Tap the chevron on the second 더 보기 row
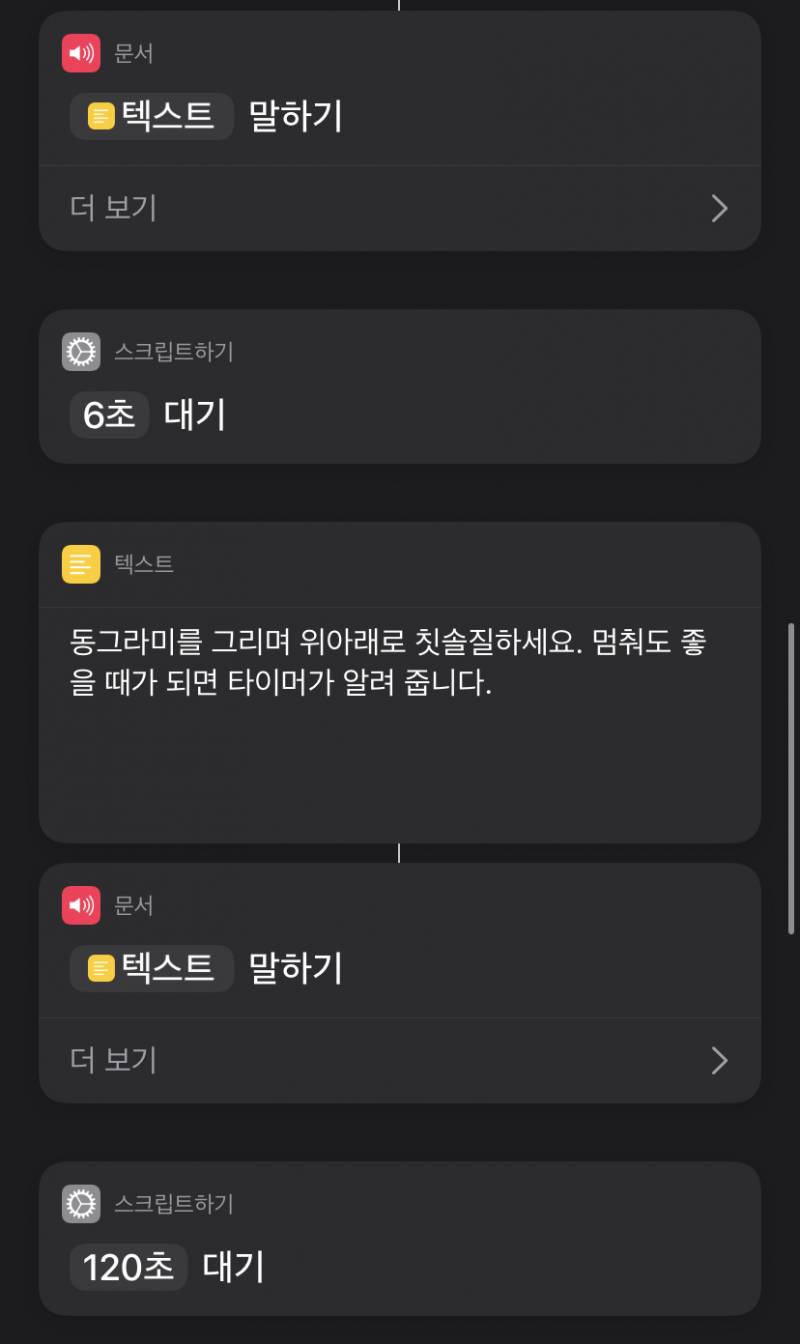 click(719, 1060)
